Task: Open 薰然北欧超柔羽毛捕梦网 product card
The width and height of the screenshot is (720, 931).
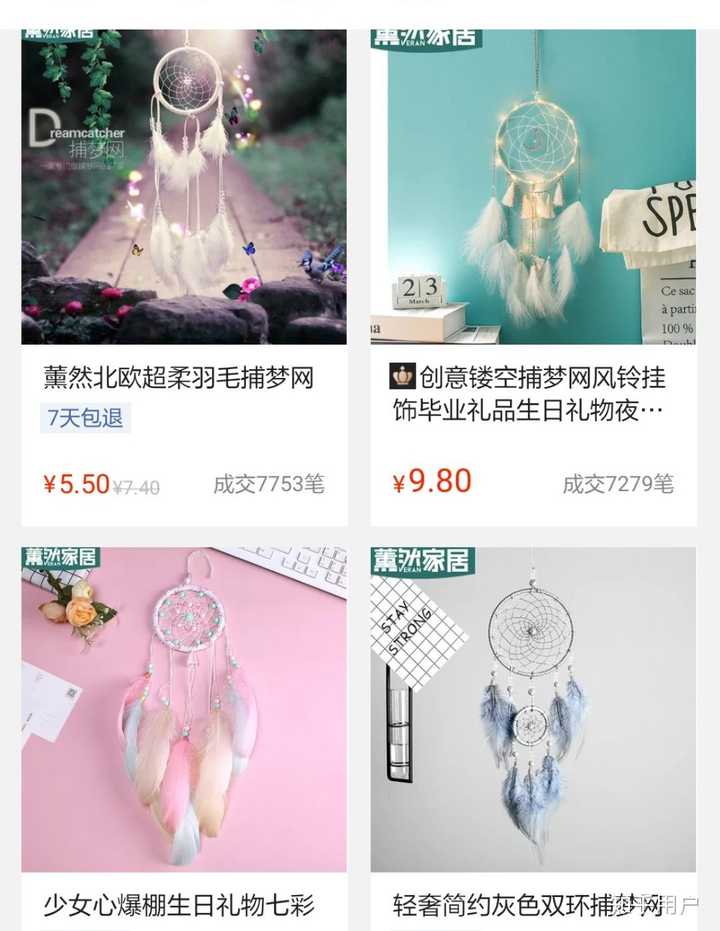Action: [x=184, y=200]
